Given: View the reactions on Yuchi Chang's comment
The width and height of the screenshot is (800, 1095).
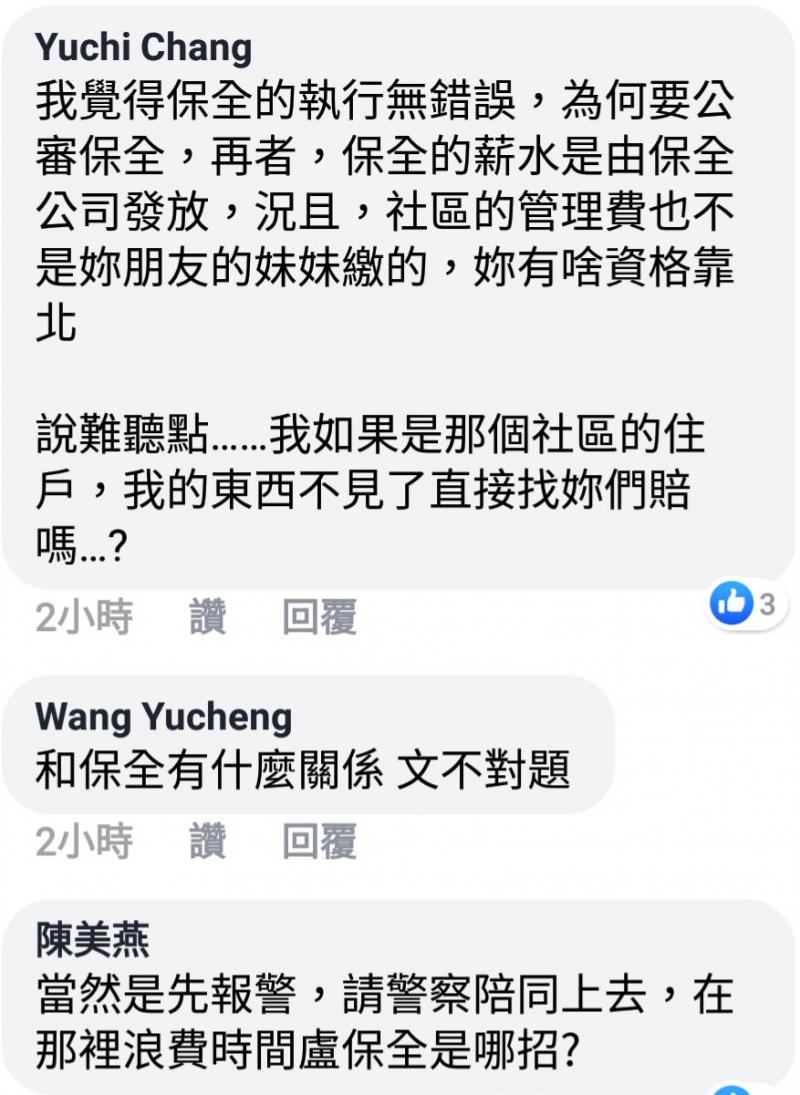Looking at the screenshot, I should pyautogui.click(x=744, y=603).
